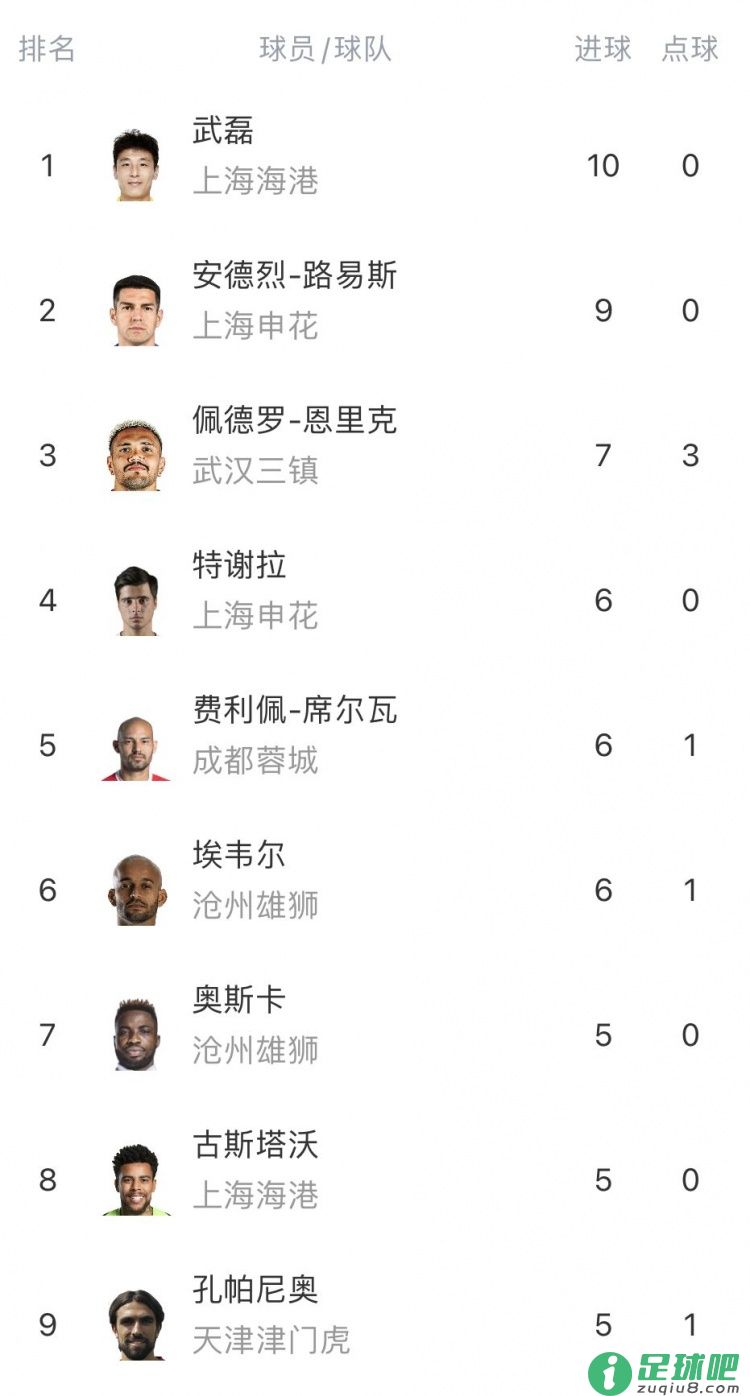Select the 特谢拉 row

[x=375, y=600]
